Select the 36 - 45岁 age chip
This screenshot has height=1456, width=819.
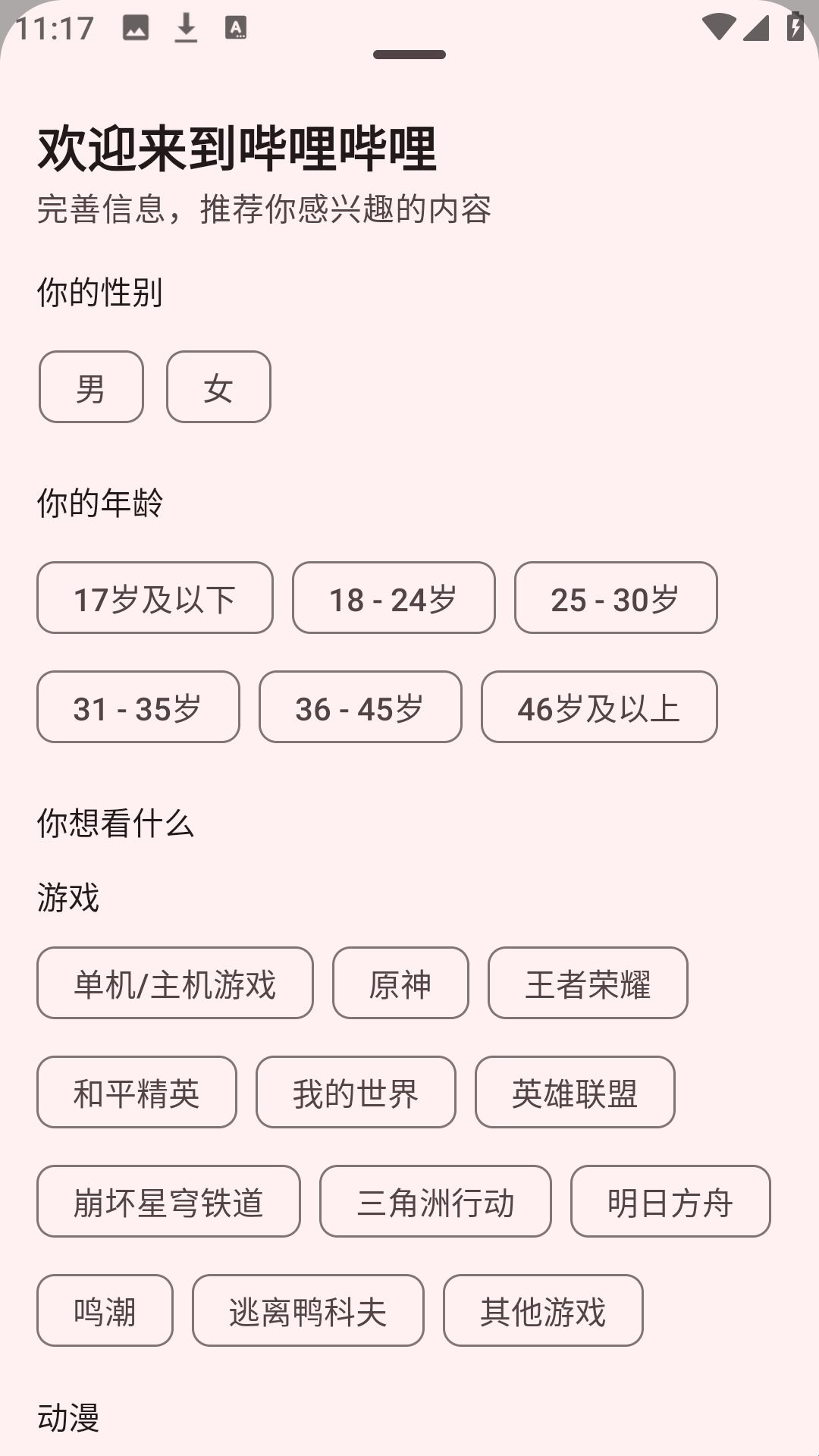pos(360,707)
